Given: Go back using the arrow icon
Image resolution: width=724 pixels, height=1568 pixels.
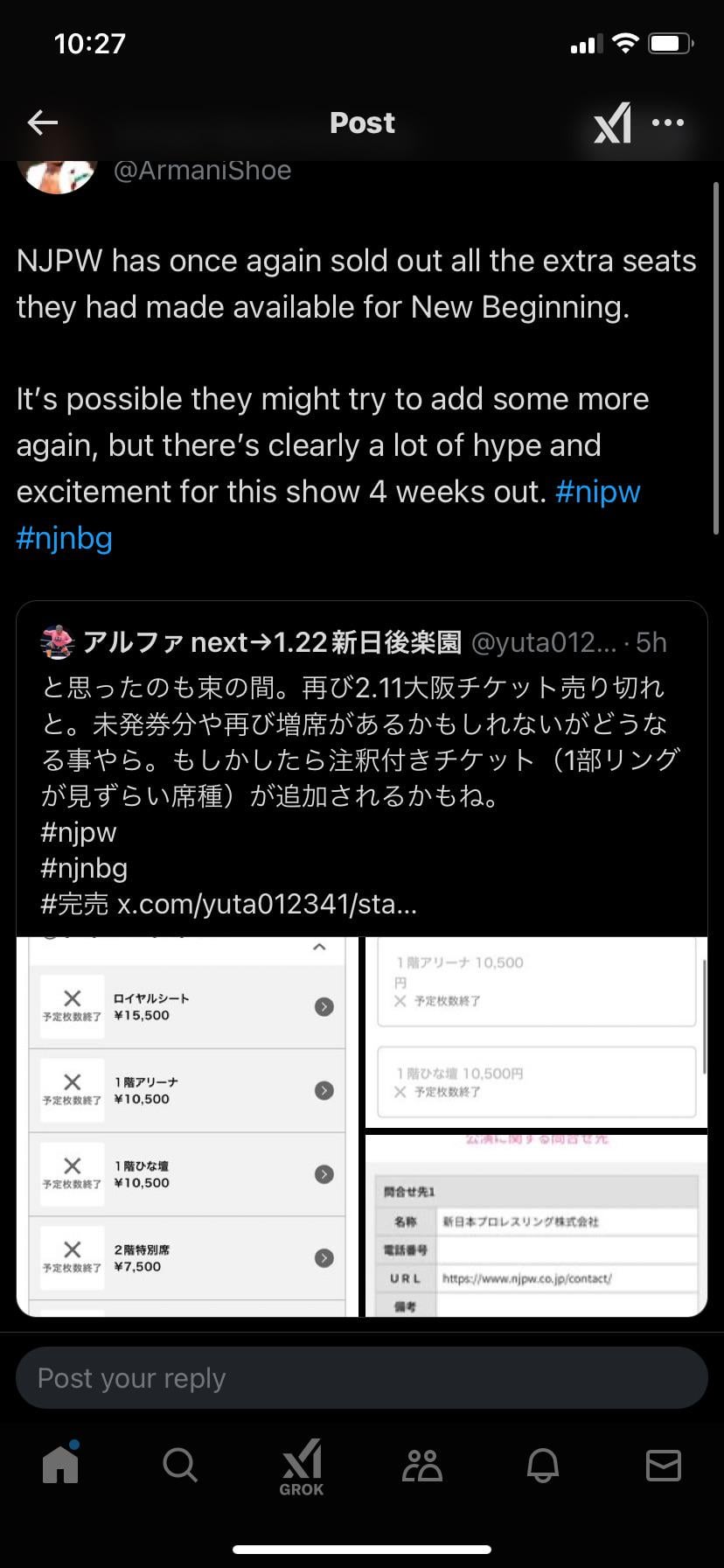Looking at the screenshot, I should pos(42,122).
